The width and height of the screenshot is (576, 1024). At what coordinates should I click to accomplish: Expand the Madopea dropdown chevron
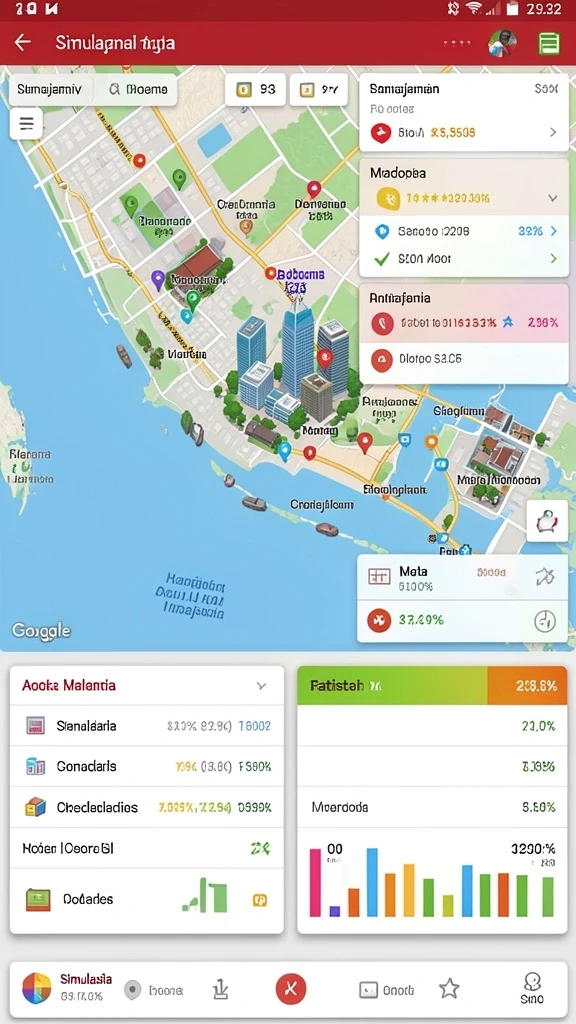tap(552, 198)
